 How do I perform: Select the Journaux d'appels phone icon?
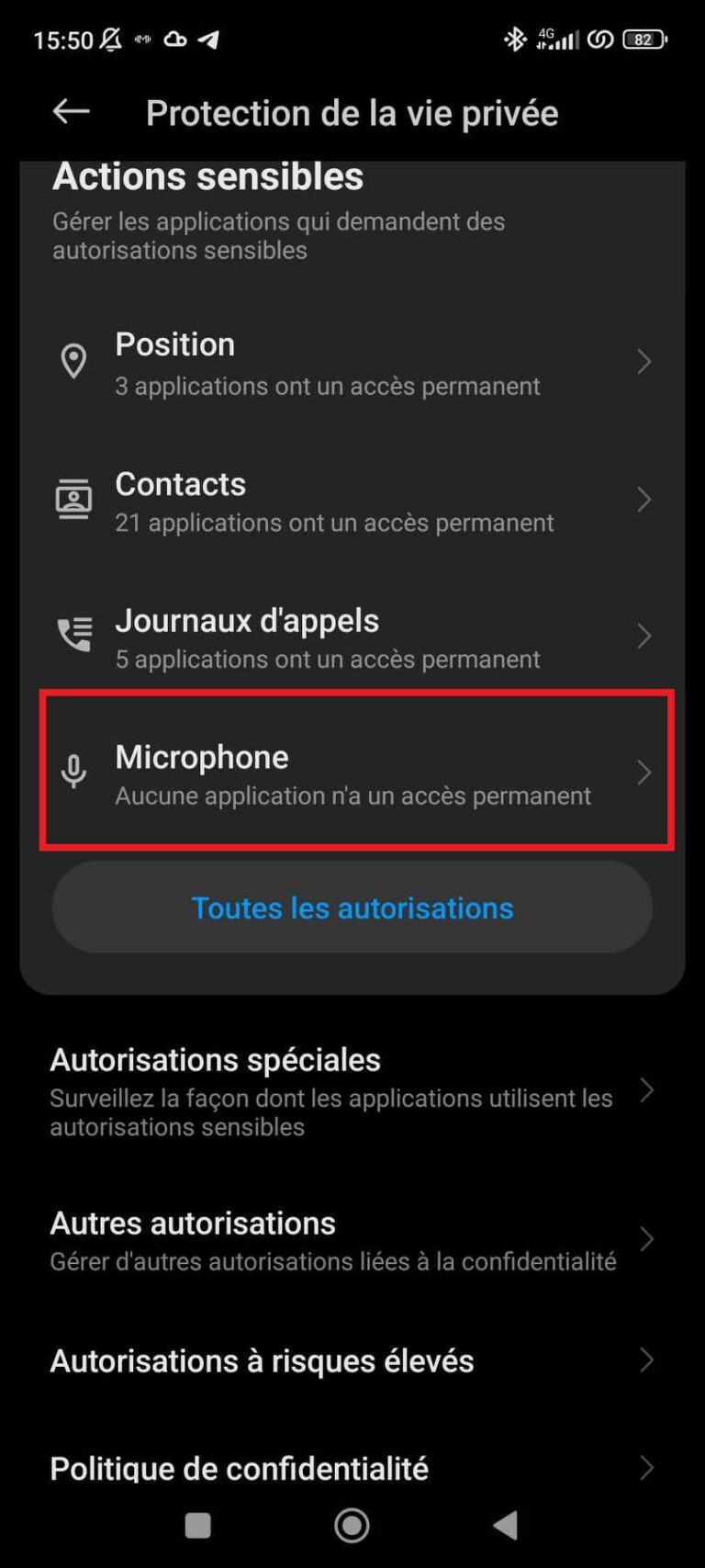coord(74,634)
